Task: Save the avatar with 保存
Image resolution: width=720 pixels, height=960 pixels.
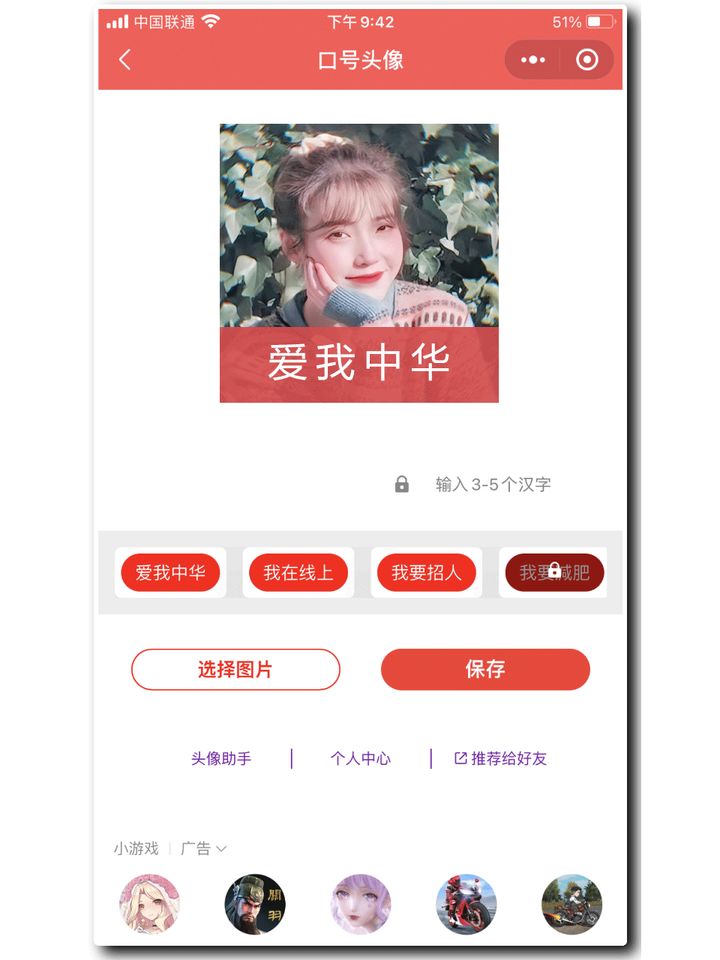Action: tap(485, 670)
